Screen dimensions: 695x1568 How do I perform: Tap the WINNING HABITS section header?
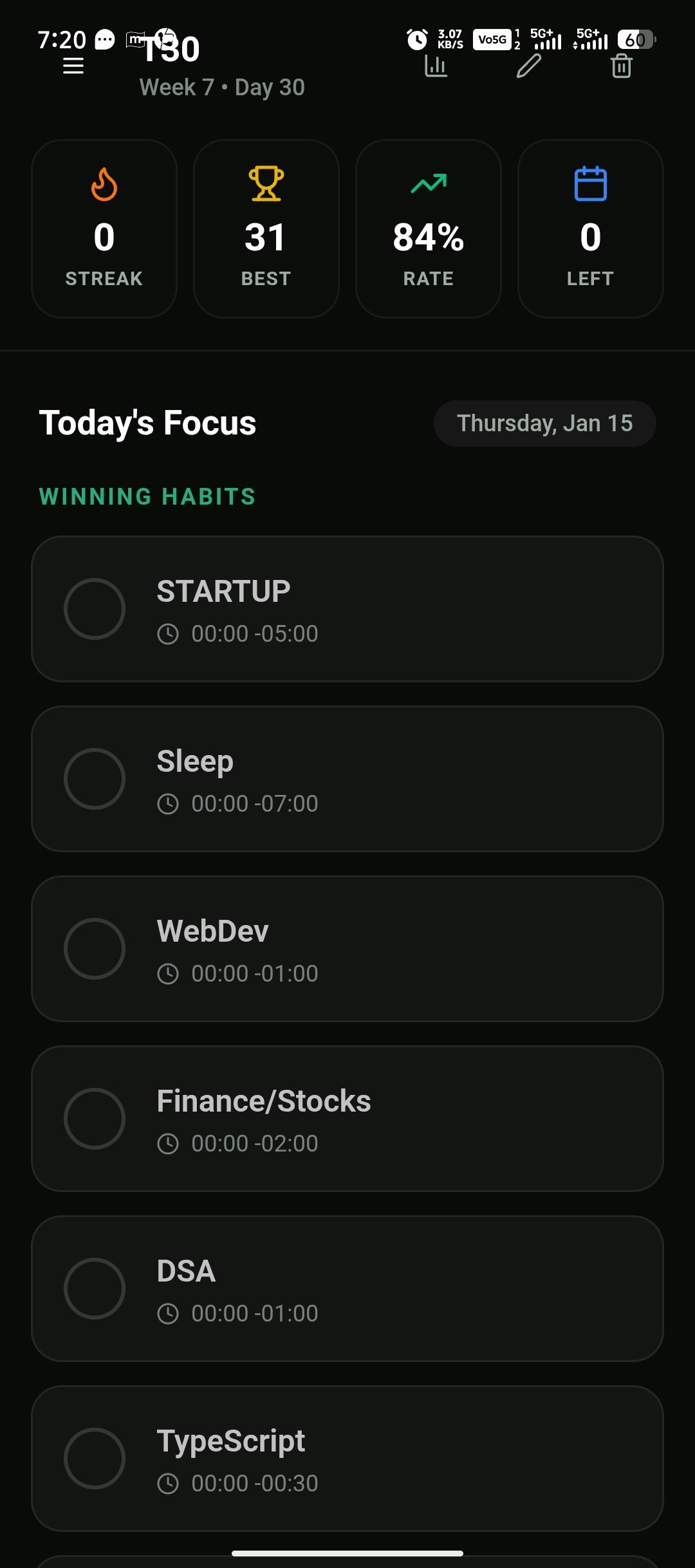pyautogui.click(x=147, y=496)
